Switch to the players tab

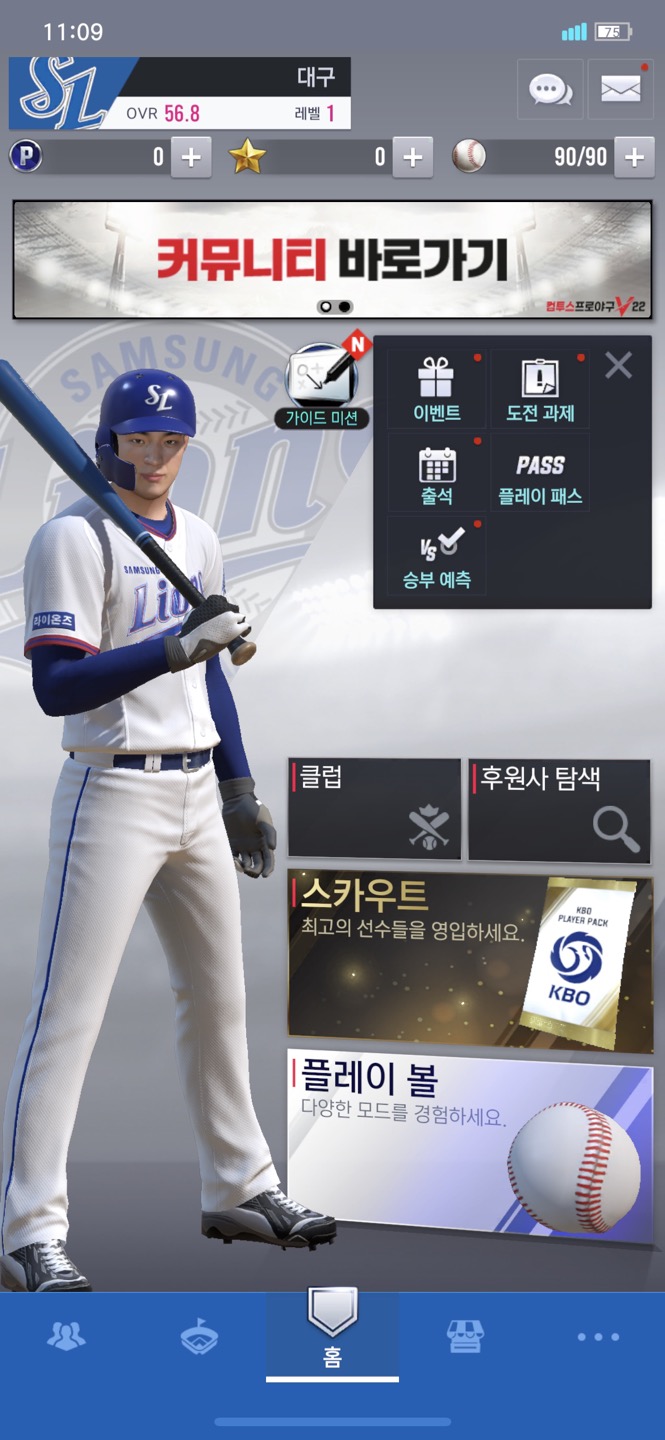[66, 1337]
